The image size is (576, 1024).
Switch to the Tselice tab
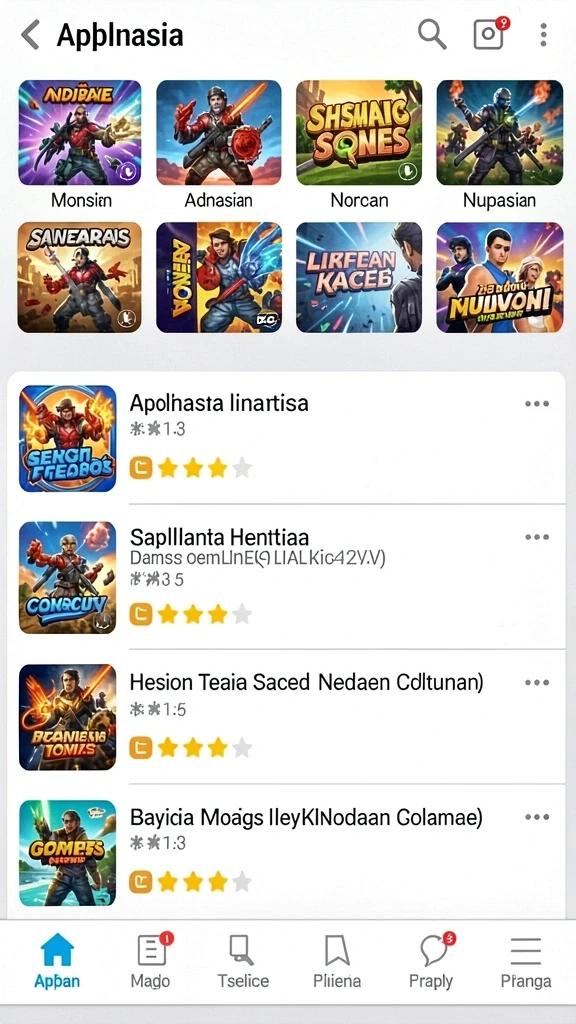pyautogui.click(x=243, y=960)
